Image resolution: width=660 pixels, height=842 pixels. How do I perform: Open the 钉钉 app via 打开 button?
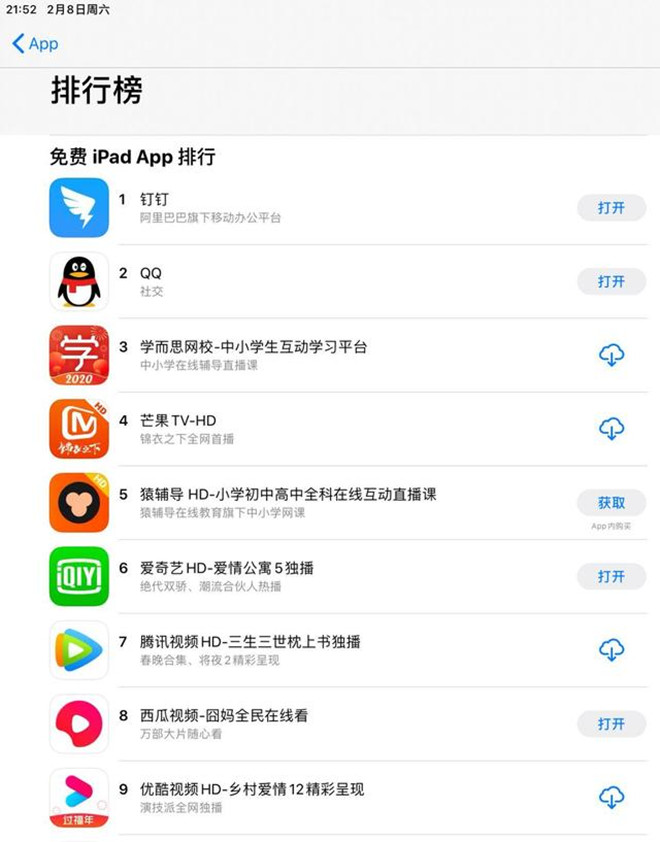tap(611, 208)
